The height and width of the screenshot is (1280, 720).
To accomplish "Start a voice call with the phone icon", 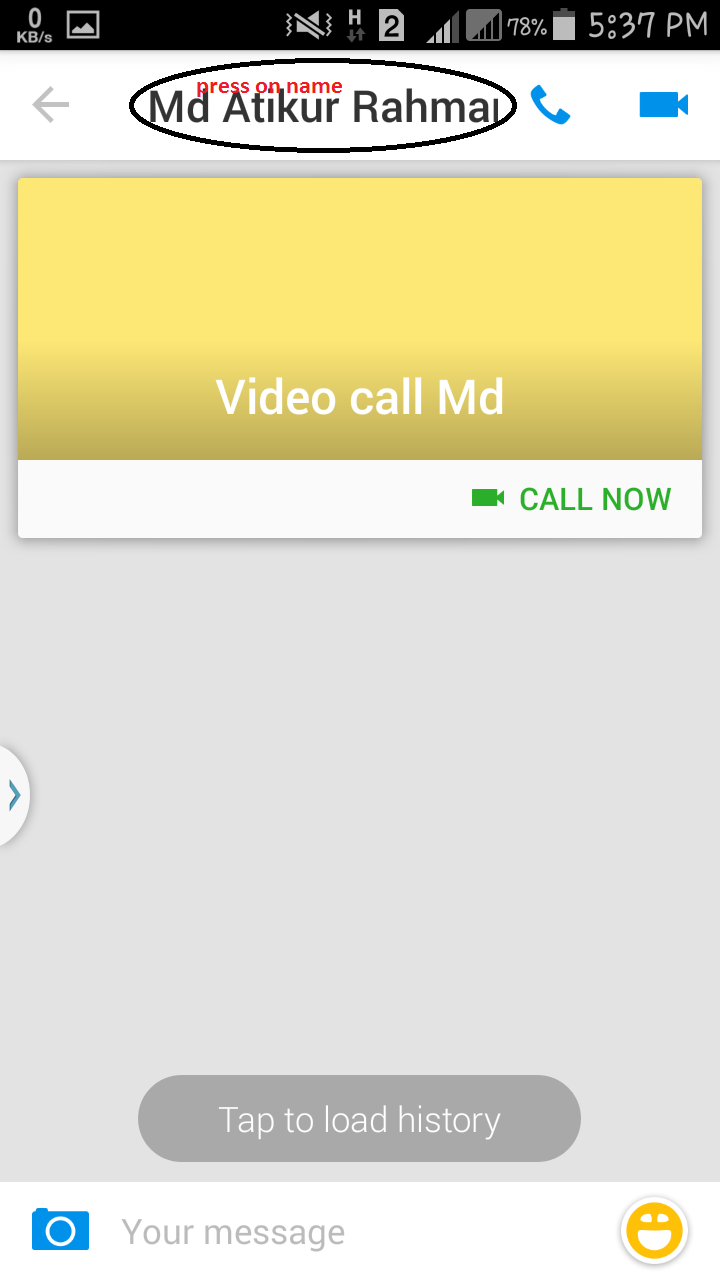I will (550, 105).
